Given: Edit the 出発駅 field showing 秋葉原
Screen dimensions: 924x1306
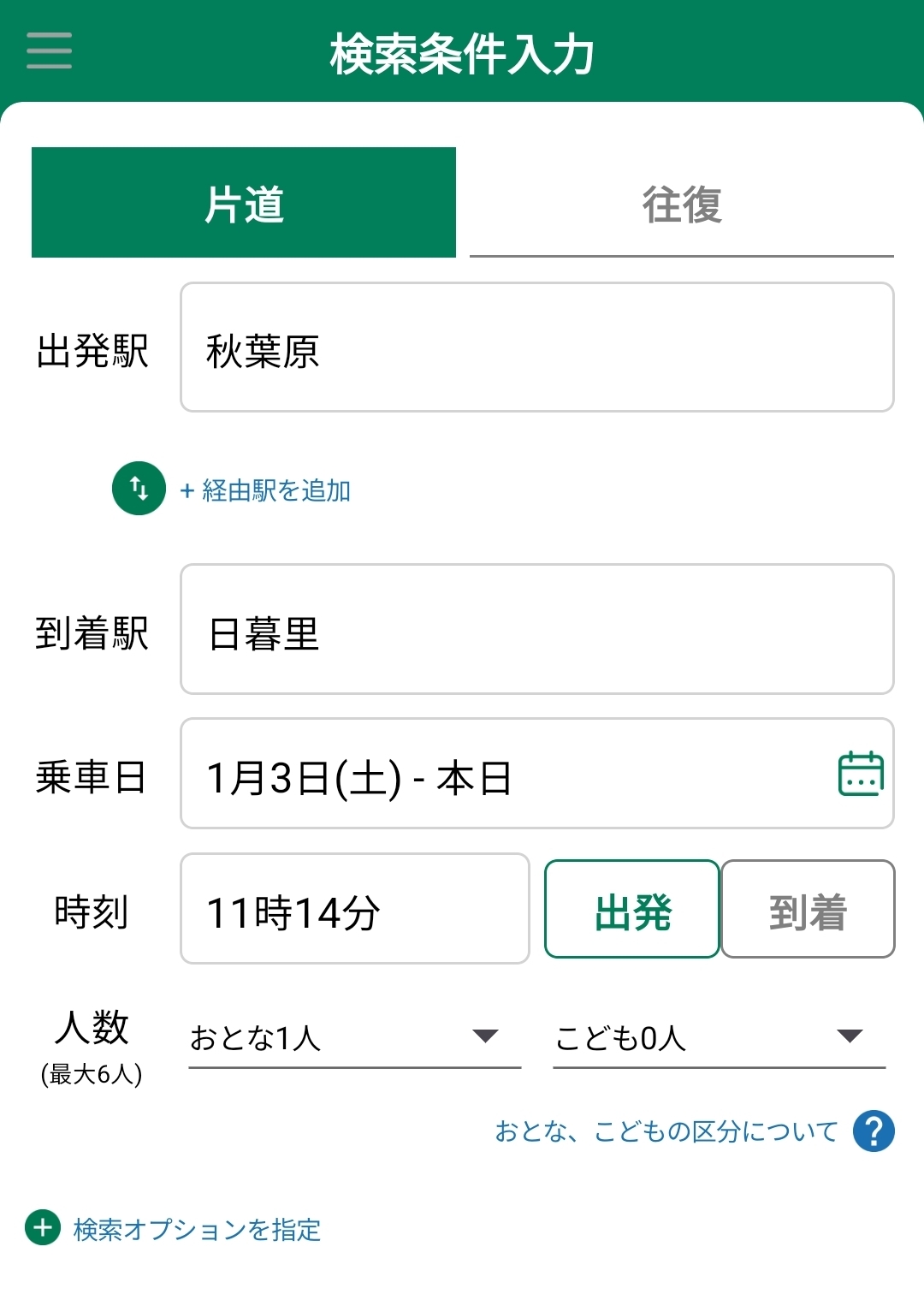Looking at the screenshot, I should [536, 347].
